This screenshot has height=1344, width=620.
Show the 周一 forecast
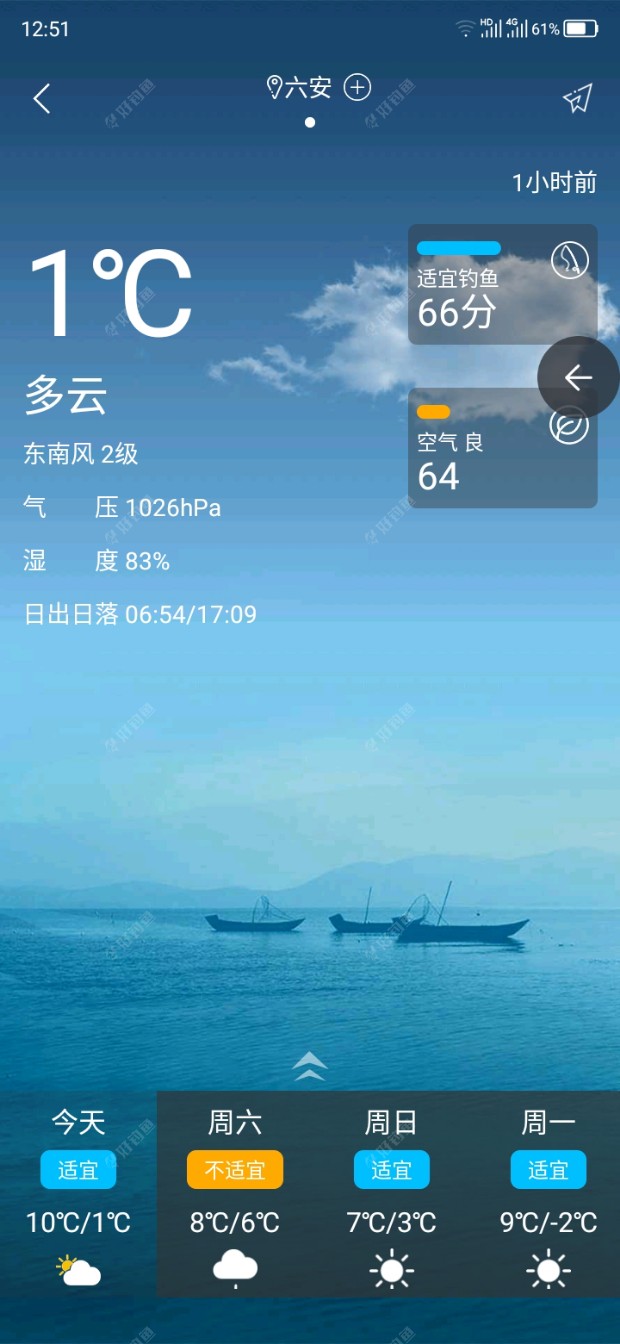[x=548, y=1195]
